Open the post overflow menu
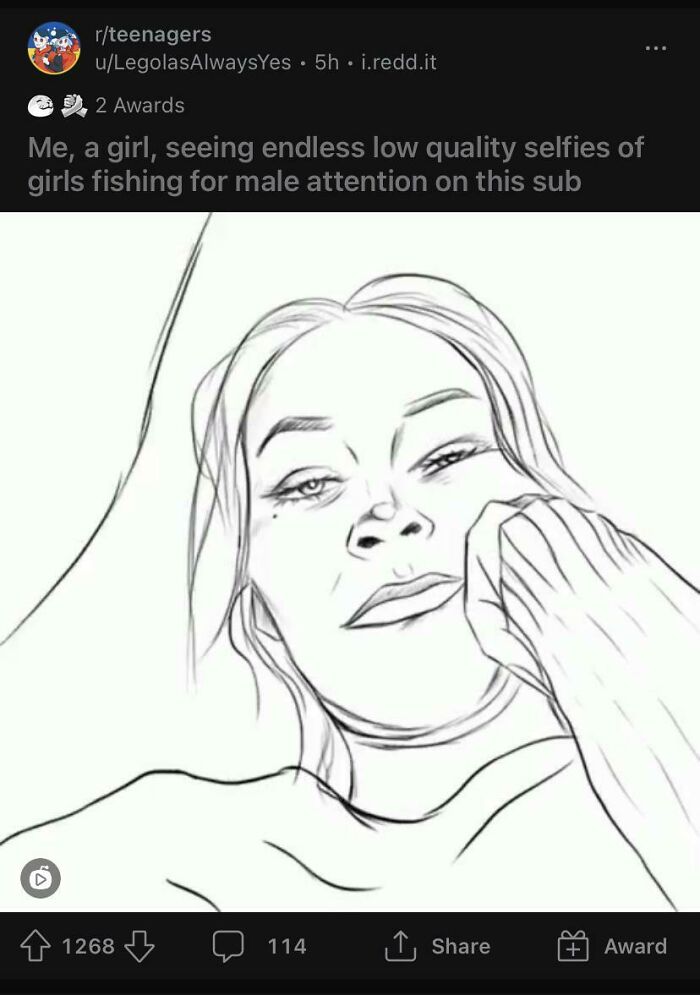The height and width of the screenshot is (995, 700). pos(655,47)
